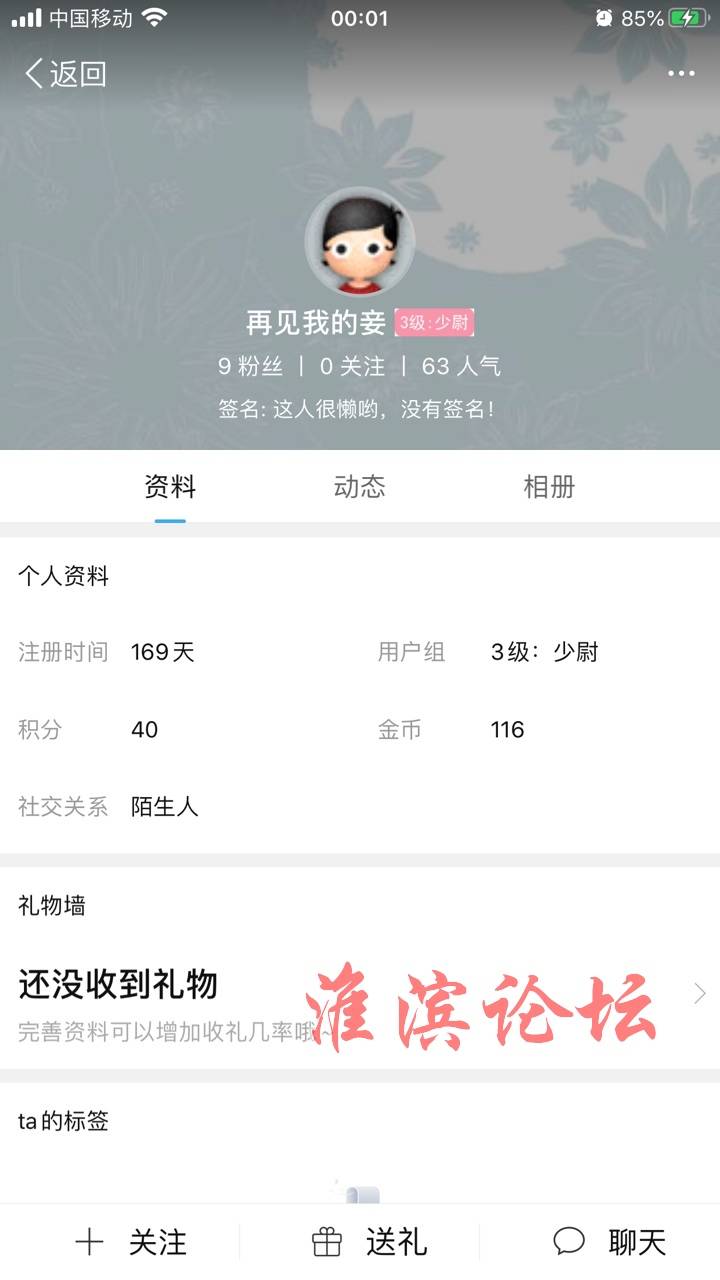The image size is (720, 1280).
Task: Open the 礼物墙 gift wall row
Action: coord(360,995)
